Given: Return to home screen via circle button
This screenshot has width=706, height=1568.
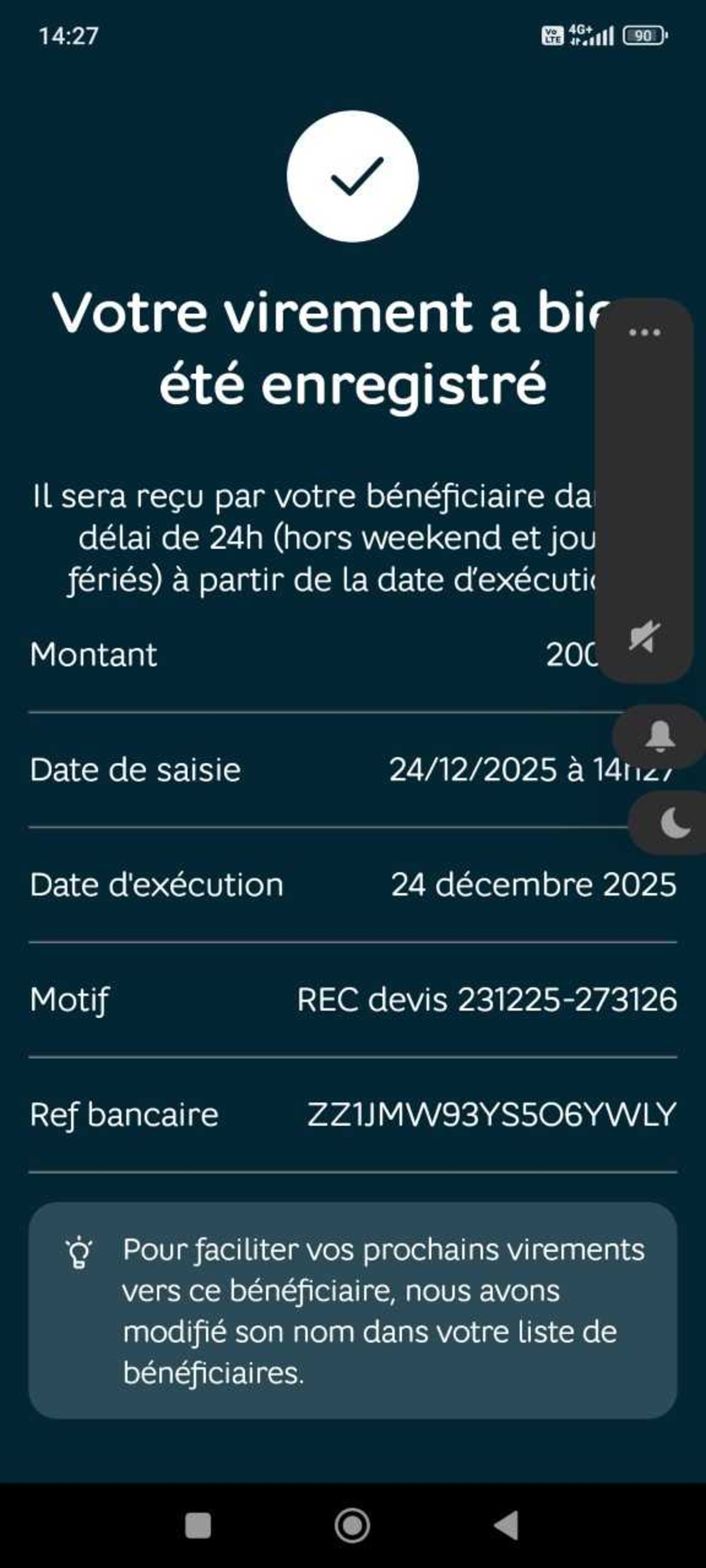Looking at the screenshot, I should 352,1525.
